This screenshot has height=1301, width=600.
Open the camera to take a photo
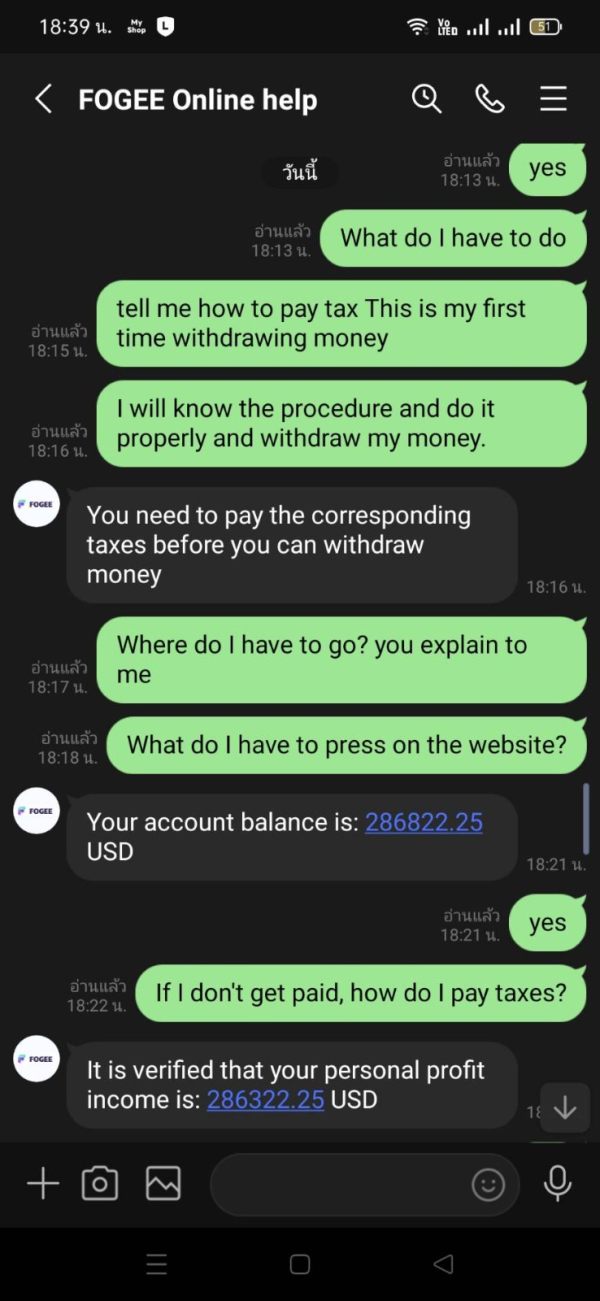[x=100, y=1184]
